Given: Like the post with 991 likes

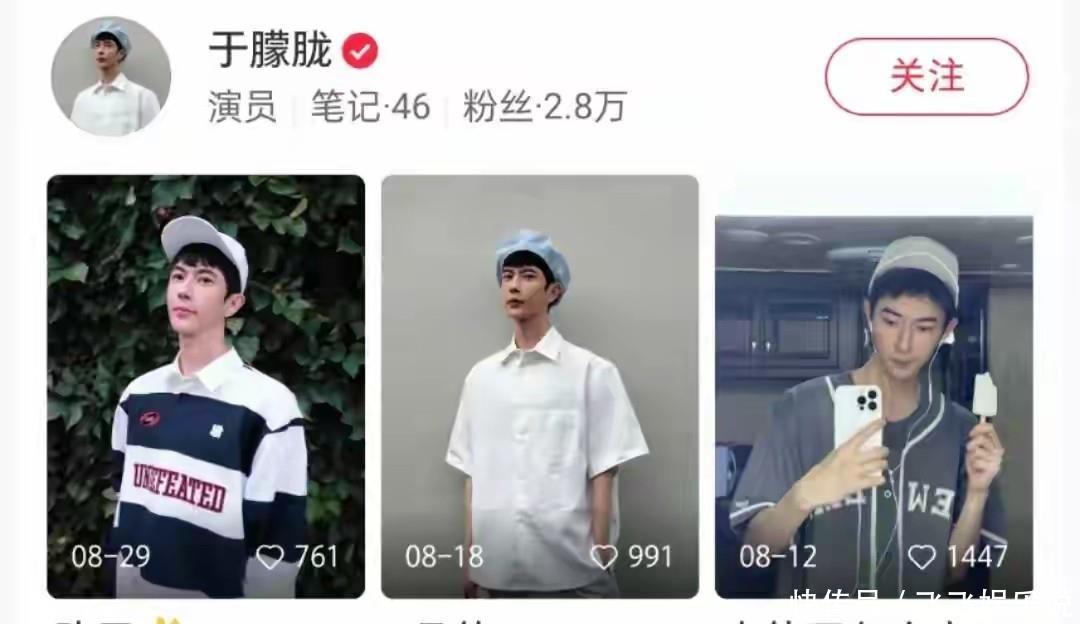Looking at the screenshot, I should (x=604, y=557).
